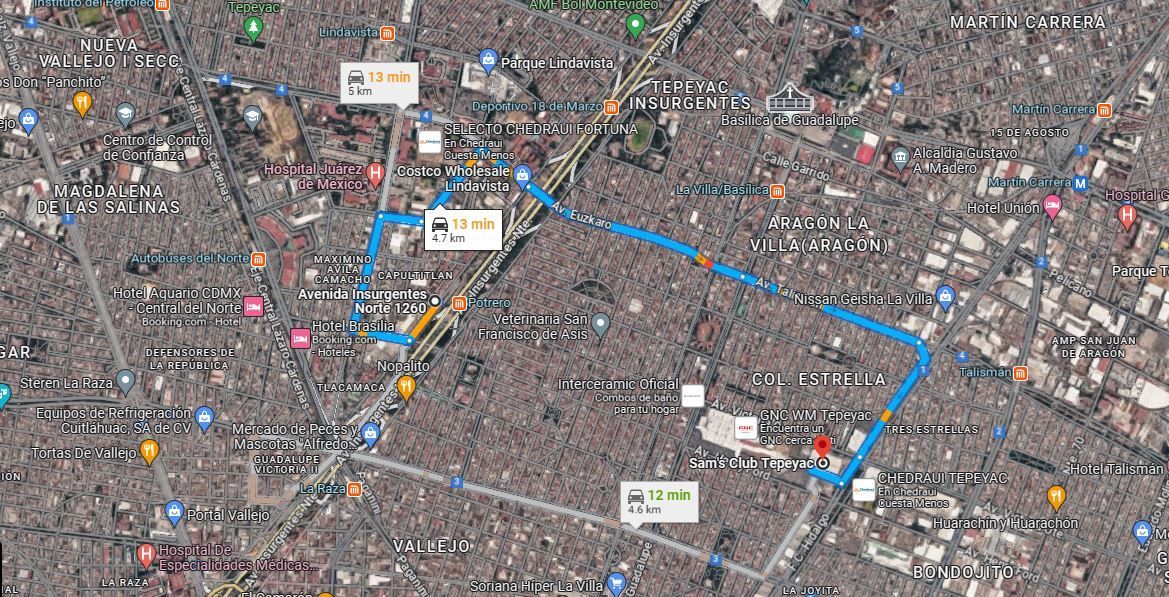Tap the Basílica de Guadalupe landmark icon
Screen dimensions: 1169x597
click(x=791, y=98)
